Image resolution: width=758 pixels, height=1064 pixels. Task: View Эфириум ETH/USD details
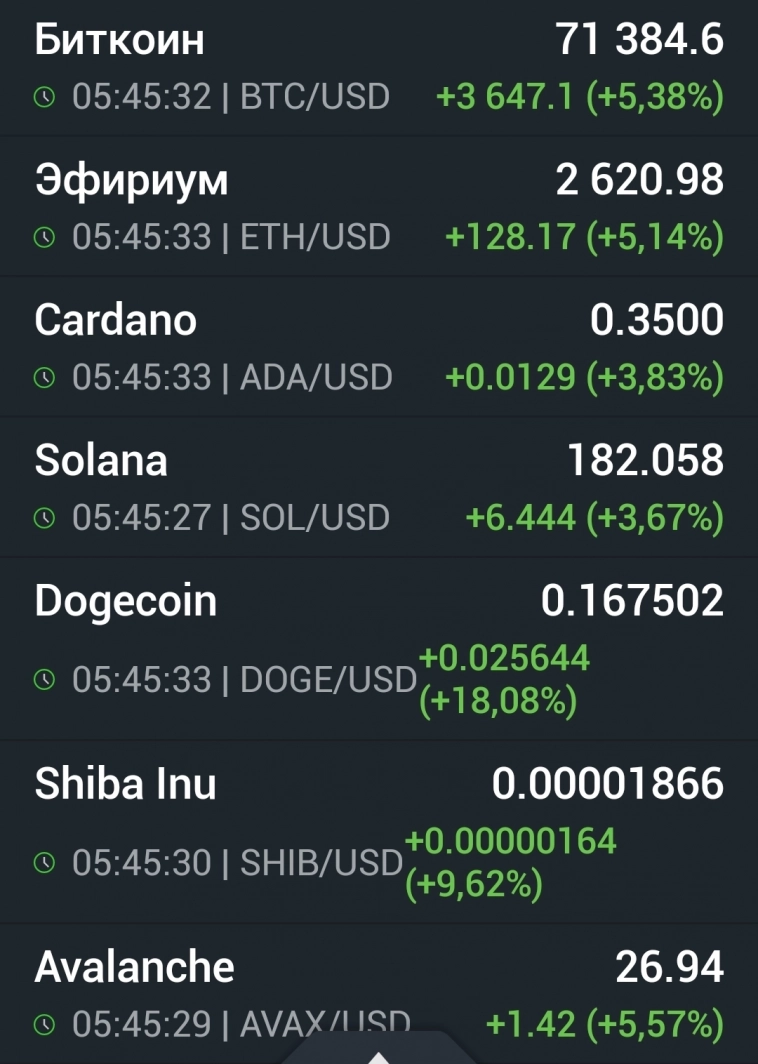click(378, 208)
